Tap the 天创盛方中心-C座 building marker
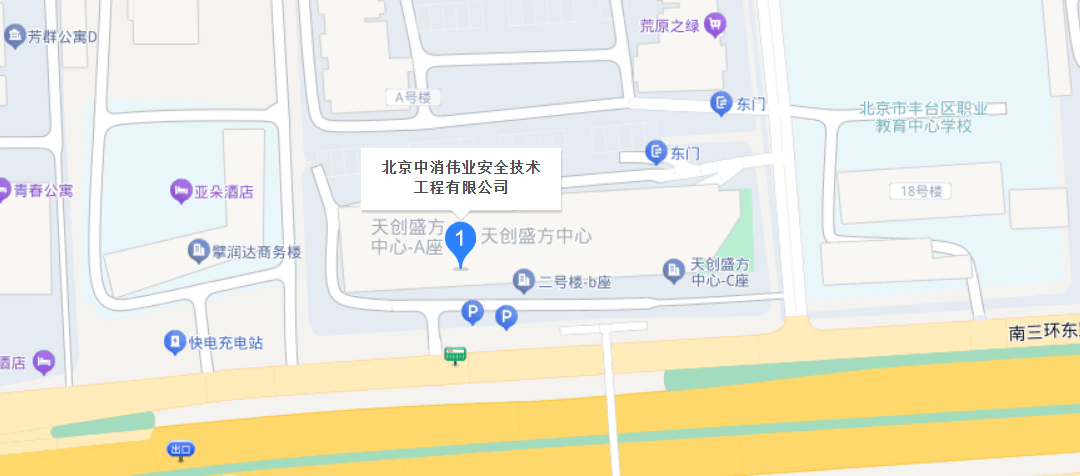 (x=675, y=269)
